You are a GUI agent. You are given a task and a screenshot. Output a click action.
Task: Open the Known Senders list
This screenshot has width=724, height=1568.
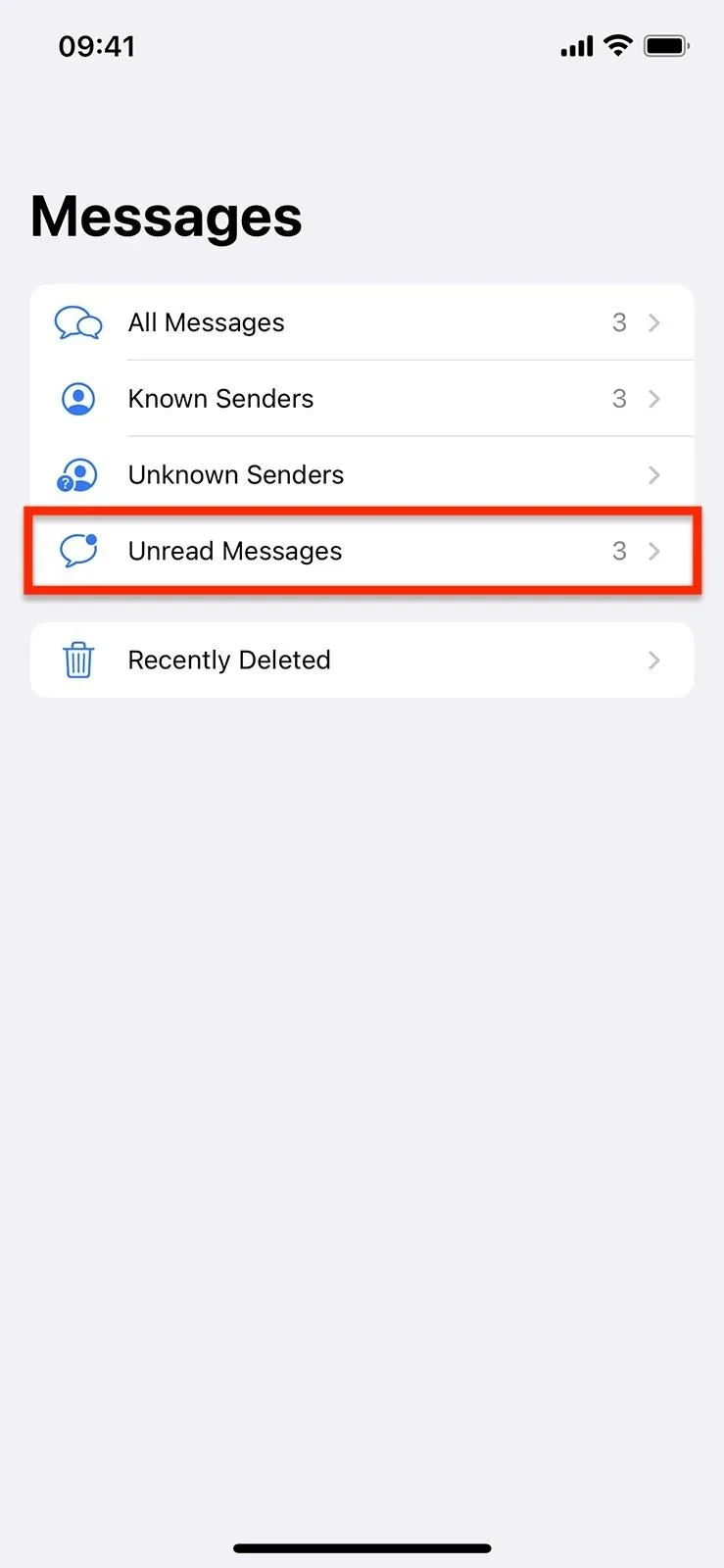click(362, 399)
